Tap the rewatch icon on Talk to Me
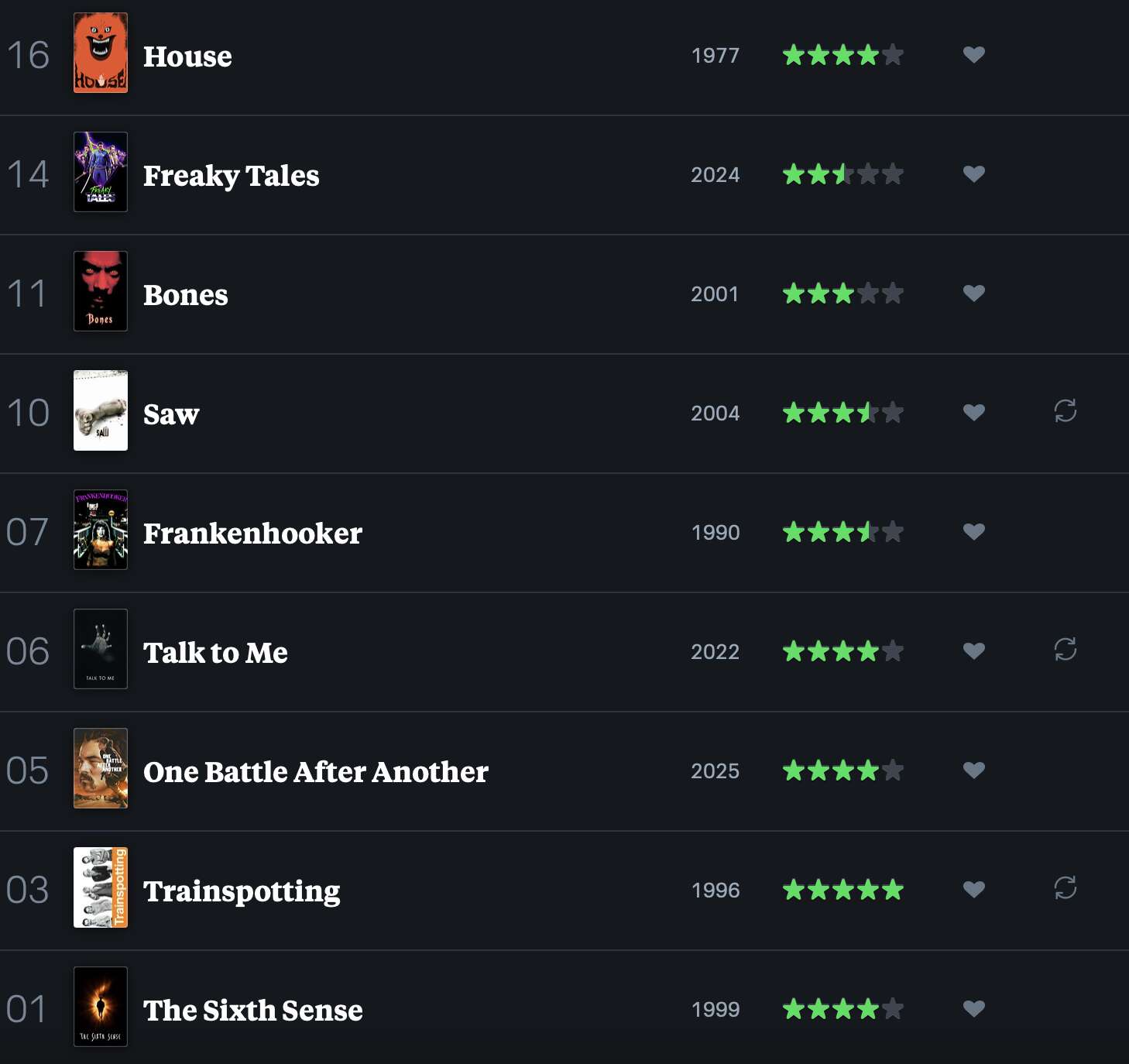The height and width of the screenshot is (1064, 1129). pyautogui.click(x=1066, y=650)
